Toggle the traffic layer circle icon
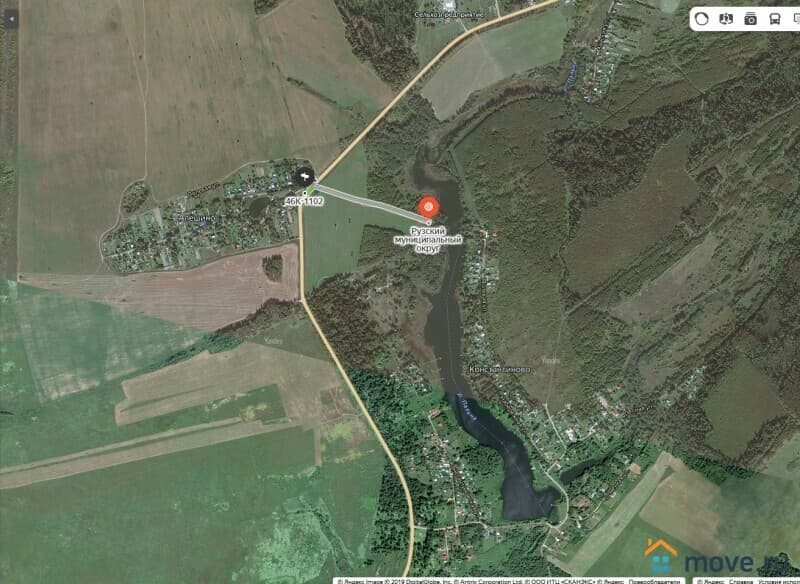This screenshot has height=584, width=800. [x=702, y=19]
